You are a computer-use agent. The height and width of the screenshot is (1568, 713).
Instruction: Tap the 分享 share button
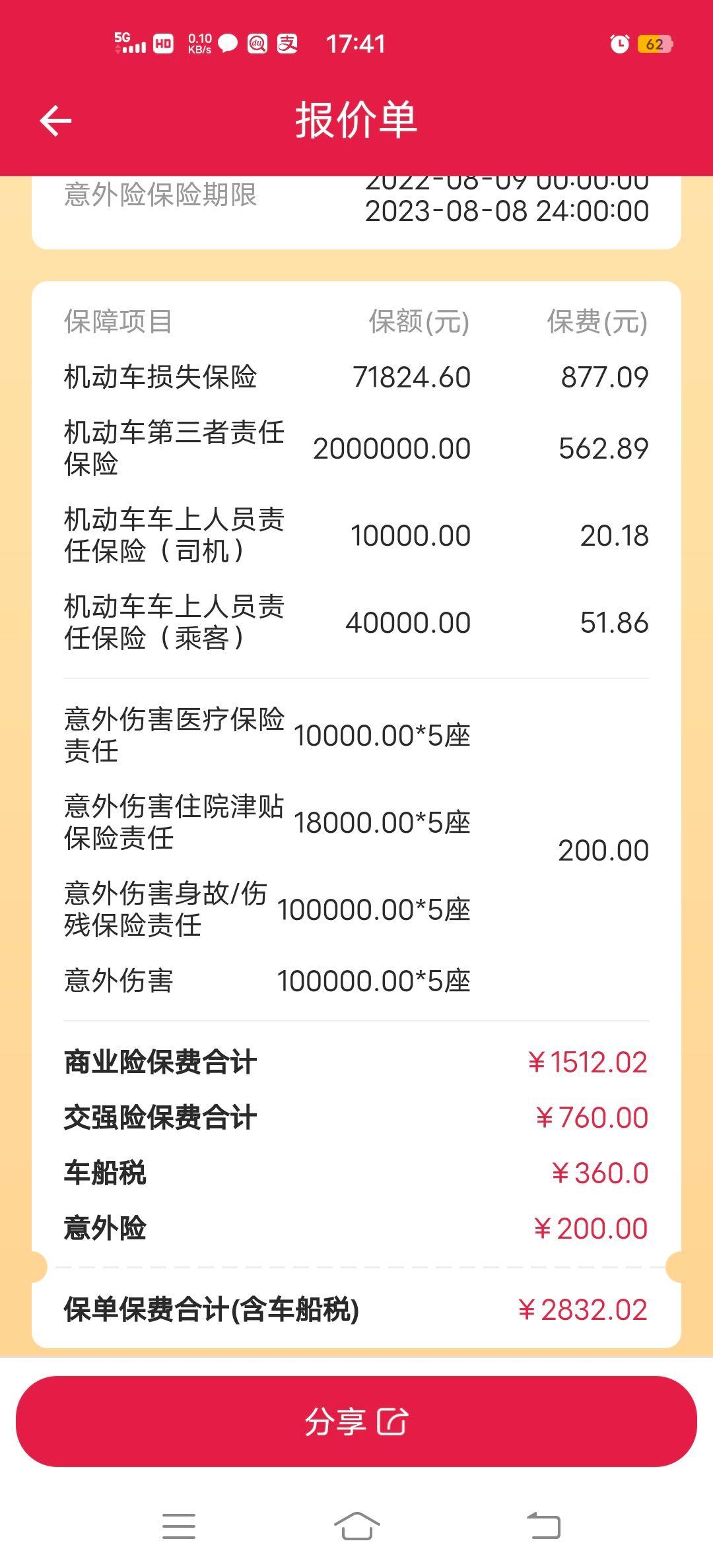point(356,1421)
